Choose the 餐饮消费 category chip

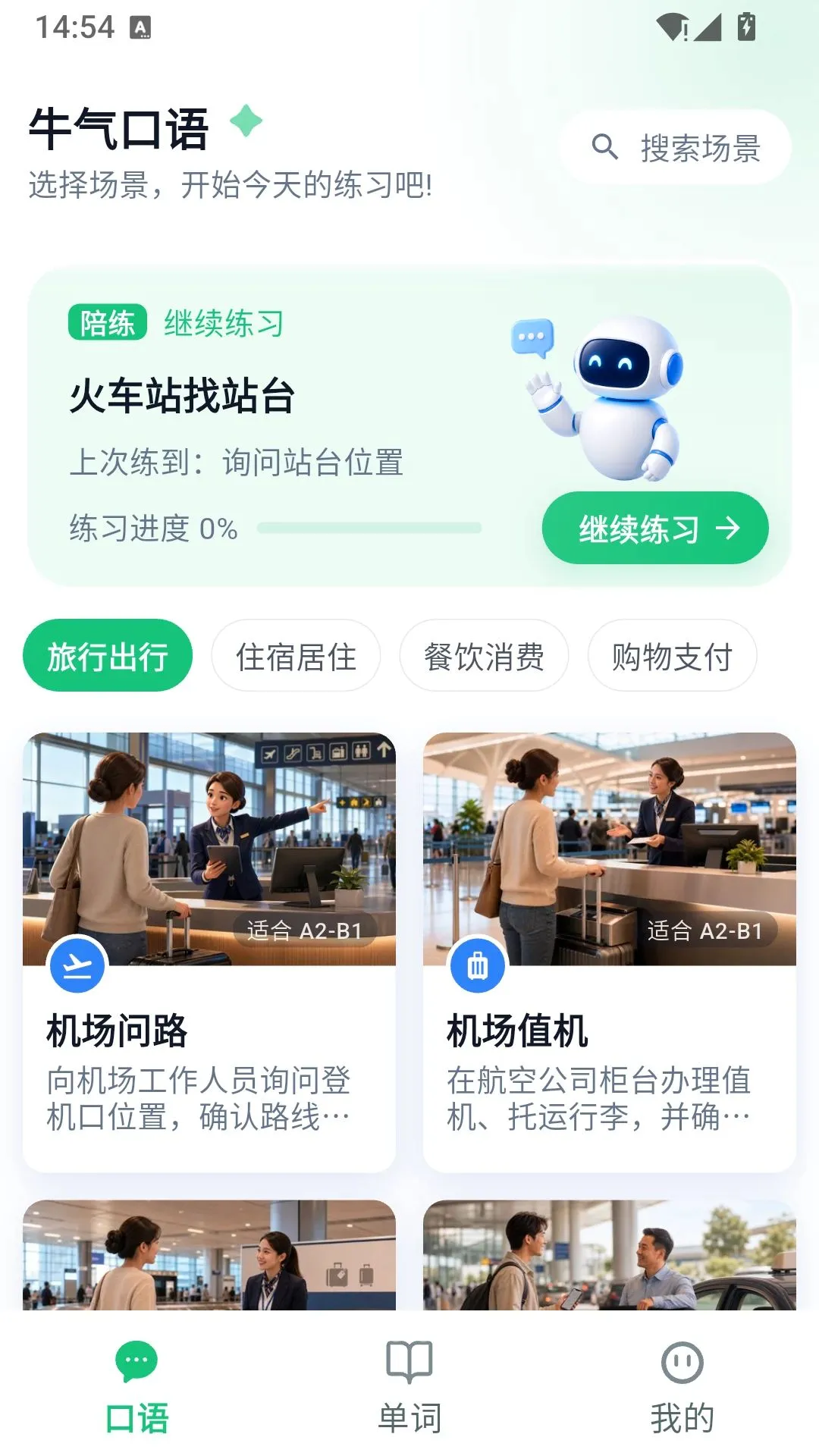[484, 656]
